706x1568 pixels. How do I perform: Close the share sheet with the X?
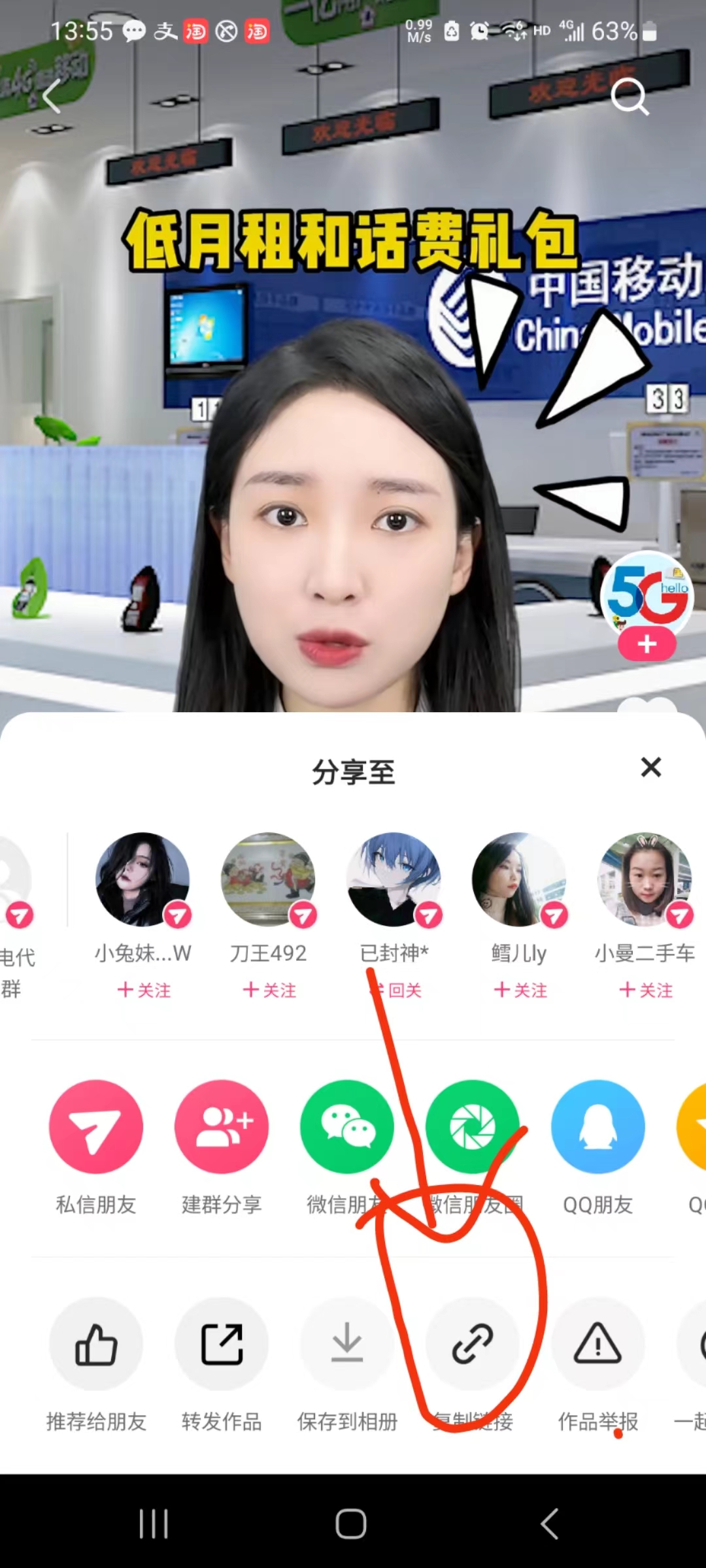point(651,768)
